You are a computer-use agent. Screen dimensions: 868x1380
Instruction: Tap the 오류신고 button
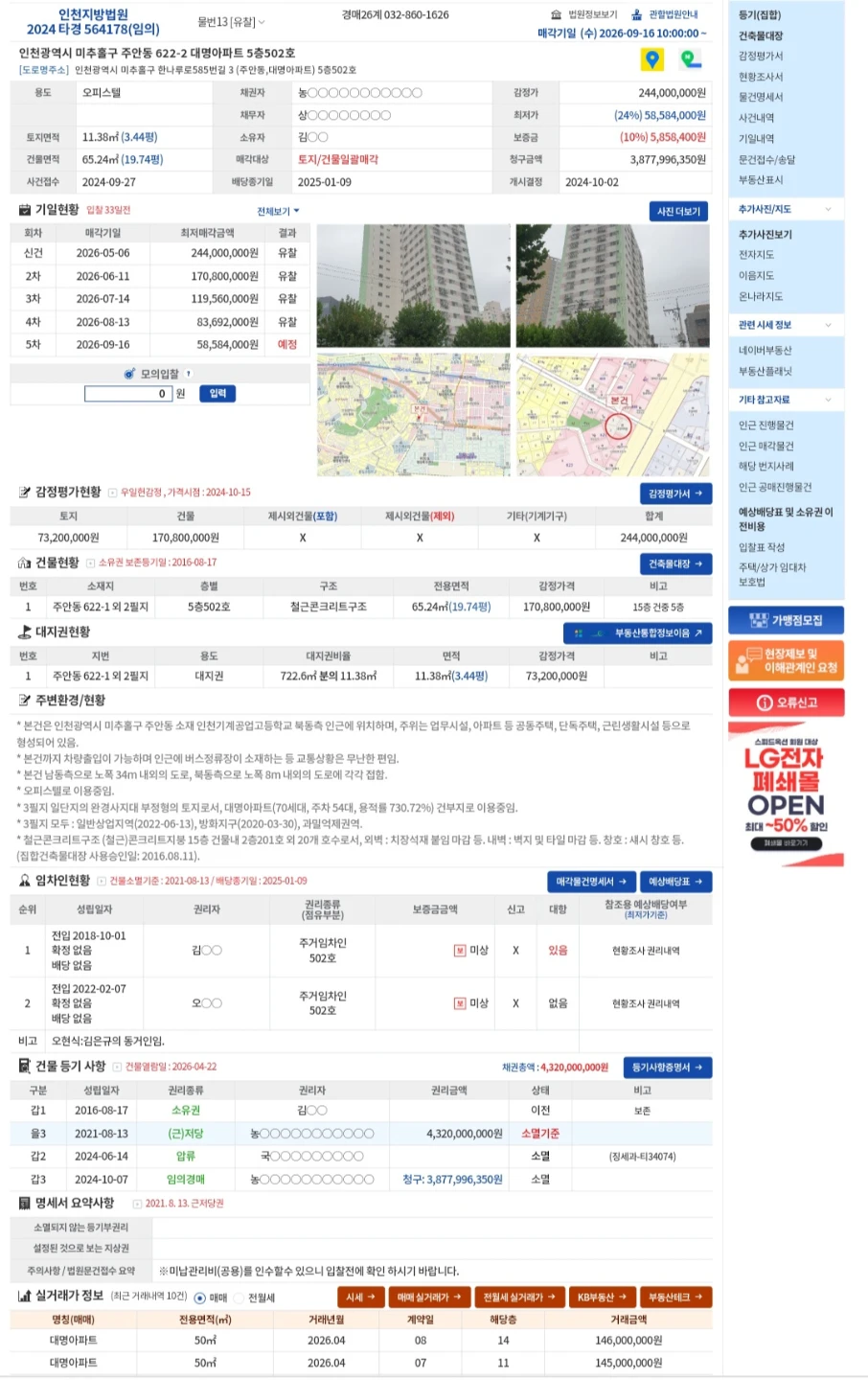tap(787, 702)
